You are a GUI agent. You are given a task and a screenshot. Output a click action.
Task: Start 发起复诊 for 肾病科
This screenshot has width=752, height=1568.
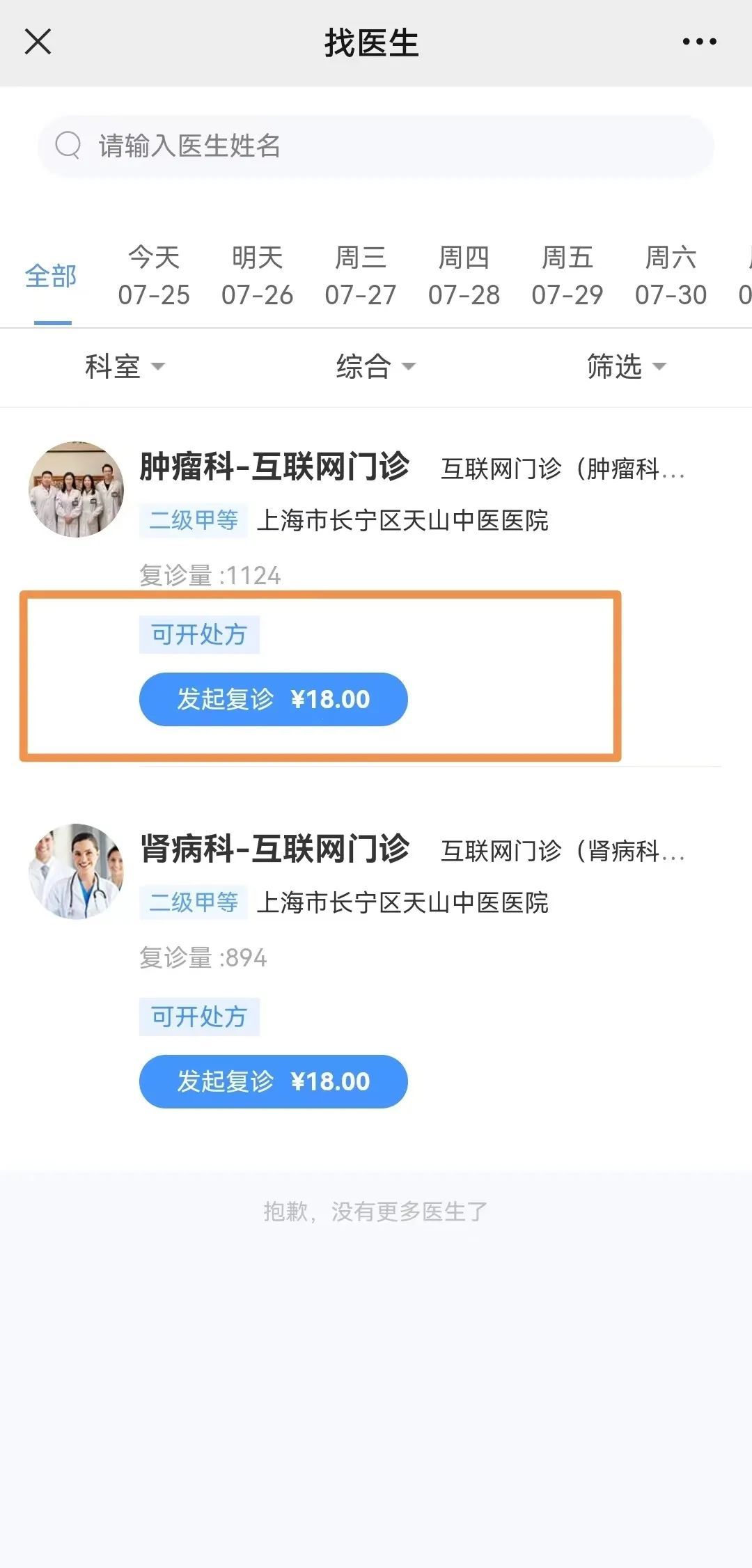(x=273, y=1081)
